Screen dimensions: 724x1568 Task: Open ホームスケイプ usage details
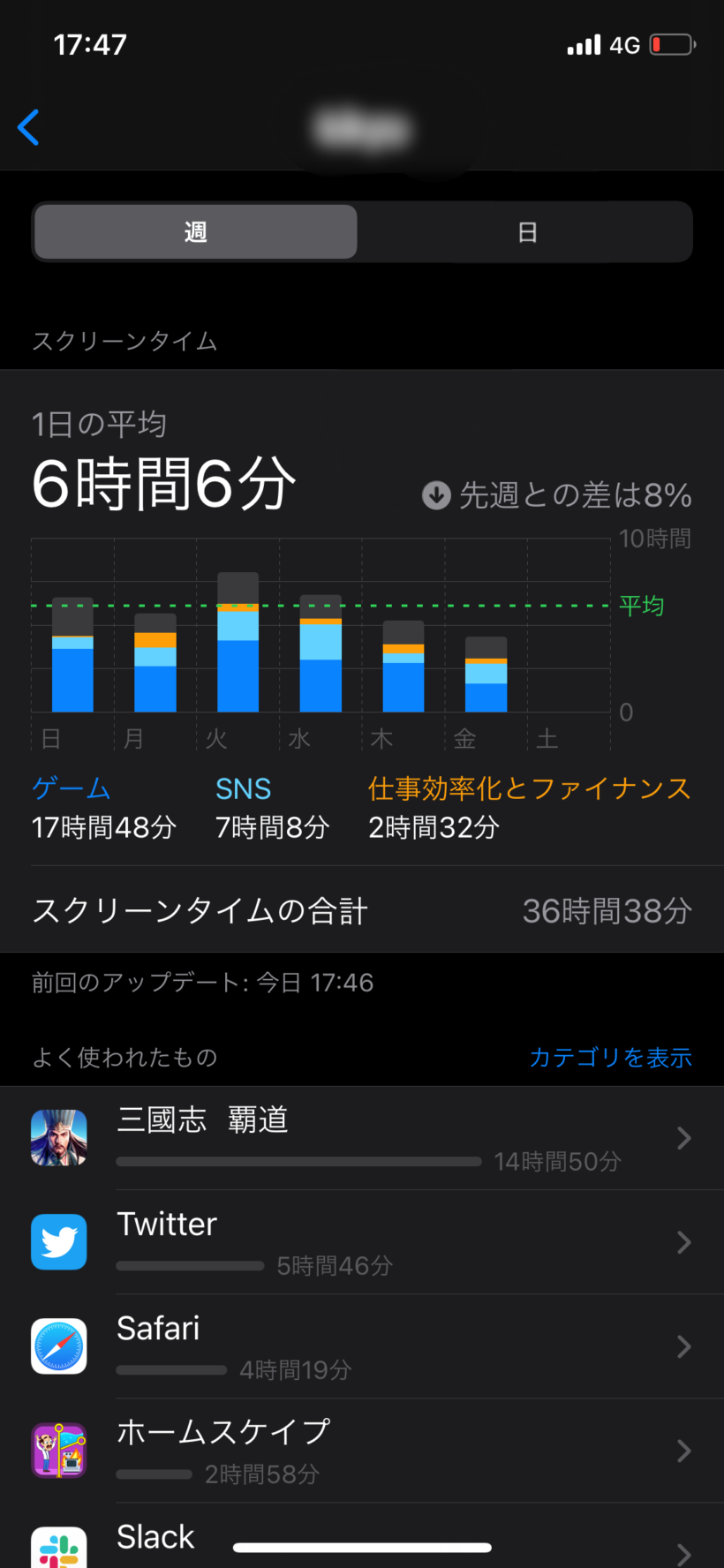(362, 1451)
